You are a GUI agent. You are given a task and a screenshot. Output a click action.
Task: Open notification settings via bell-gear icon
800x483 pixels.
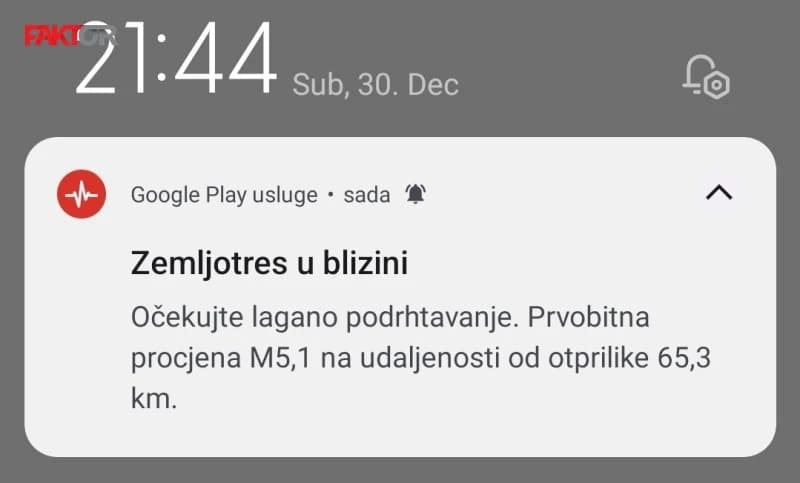(705, 77)
